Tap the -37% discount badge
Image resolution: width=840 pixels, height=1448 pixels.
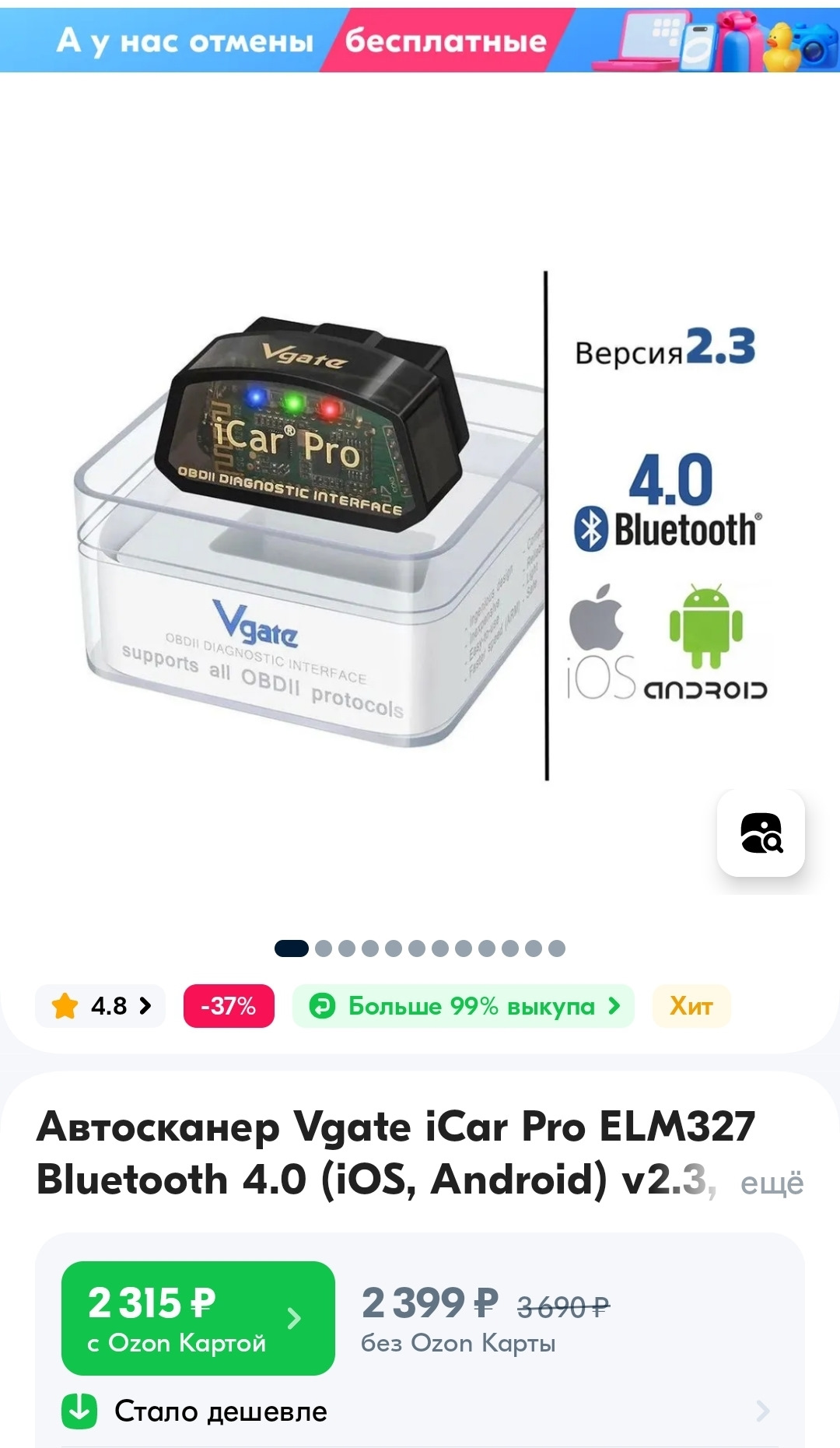tap(229, 1006)
